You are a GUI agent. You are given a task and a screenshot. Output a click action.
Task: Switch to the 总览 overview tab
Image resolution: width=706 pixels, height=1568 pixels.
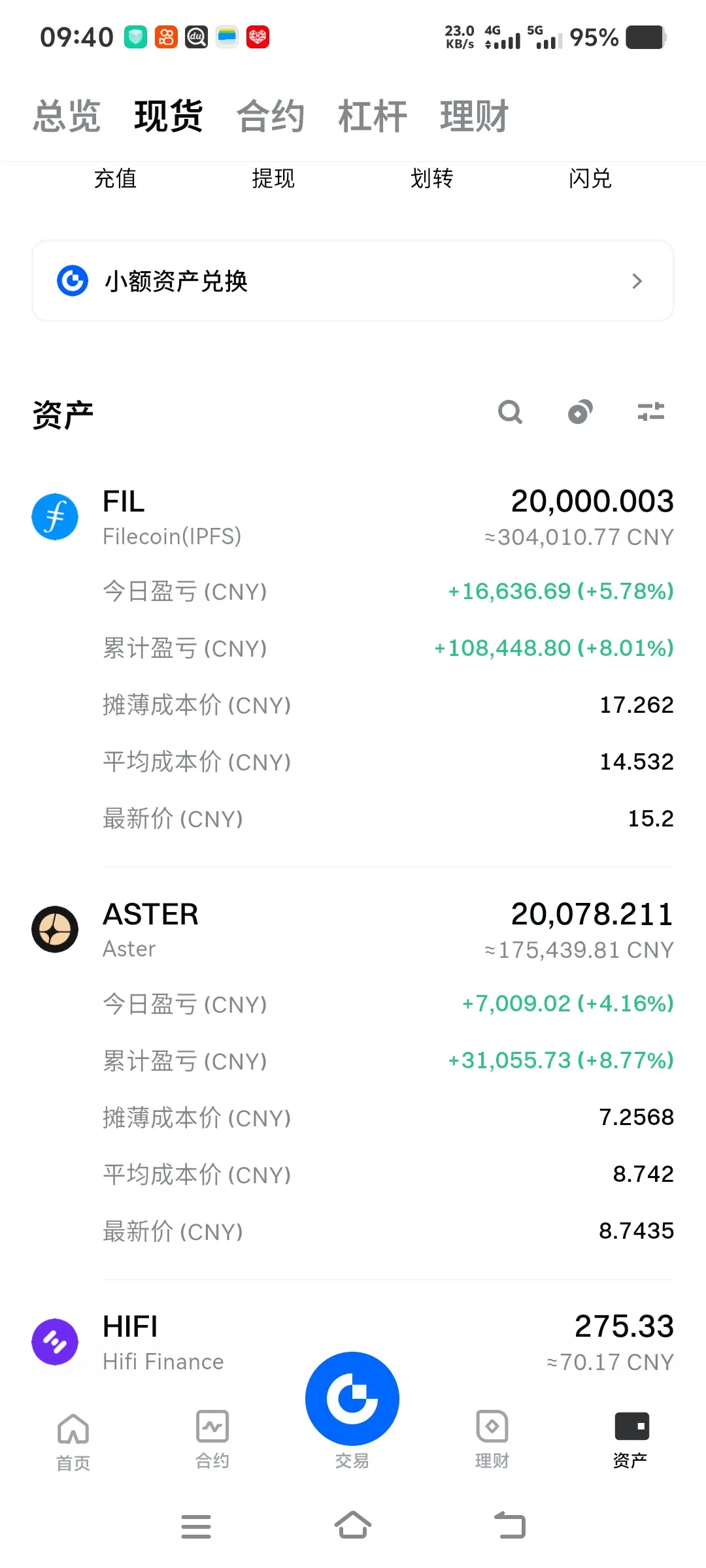point(67,116)
